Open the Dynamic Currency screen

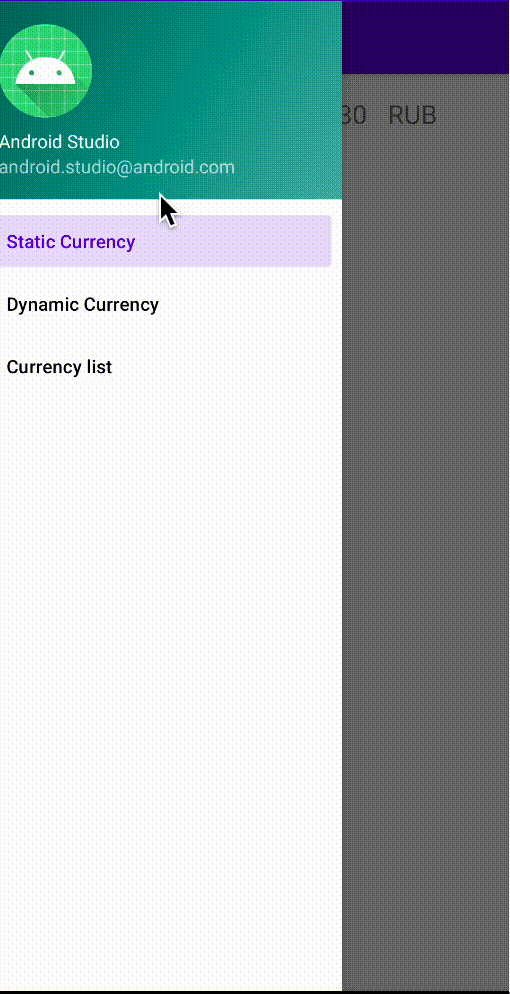click(165, 304)
